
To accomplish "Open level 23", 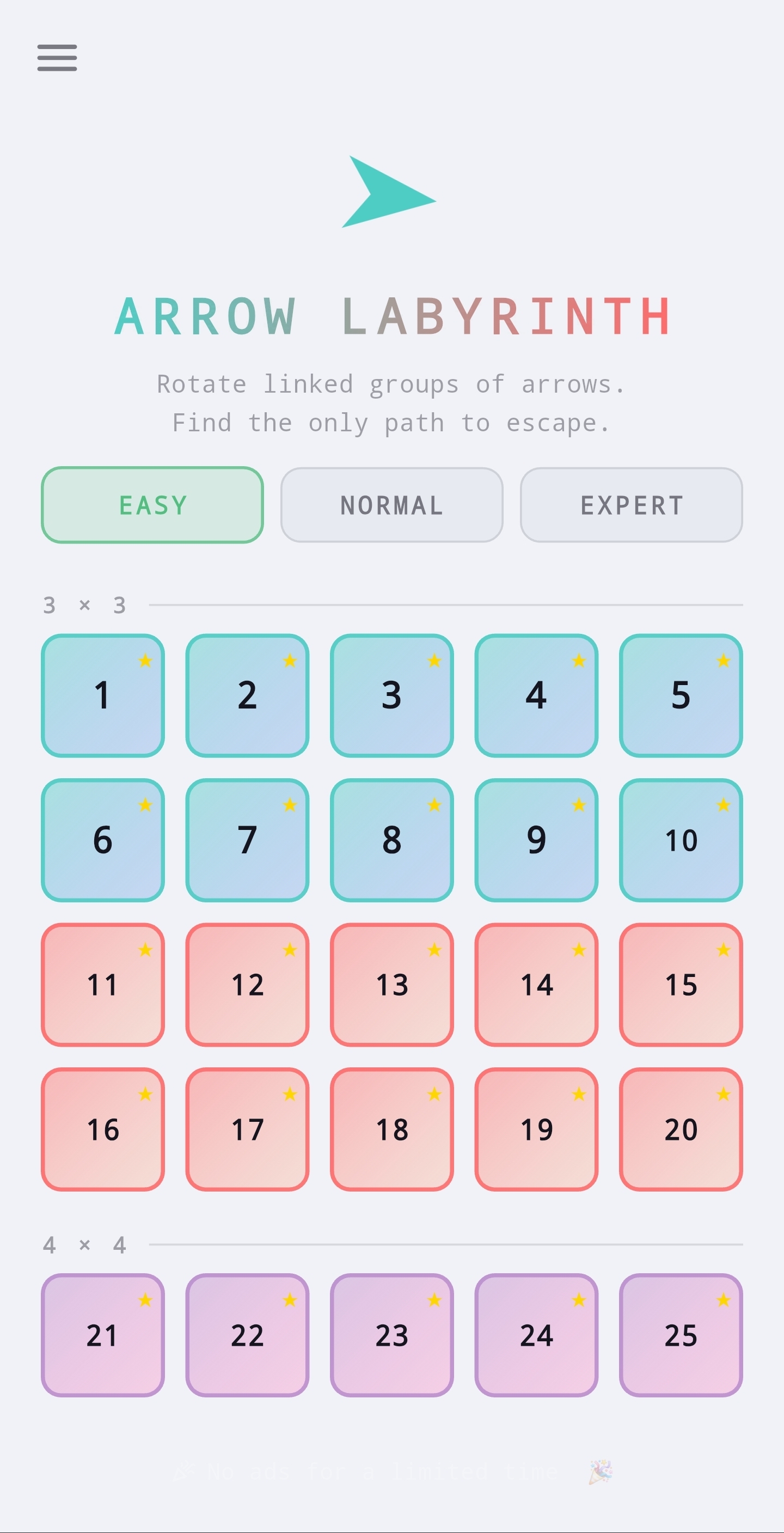I will tap(392, 1335).
